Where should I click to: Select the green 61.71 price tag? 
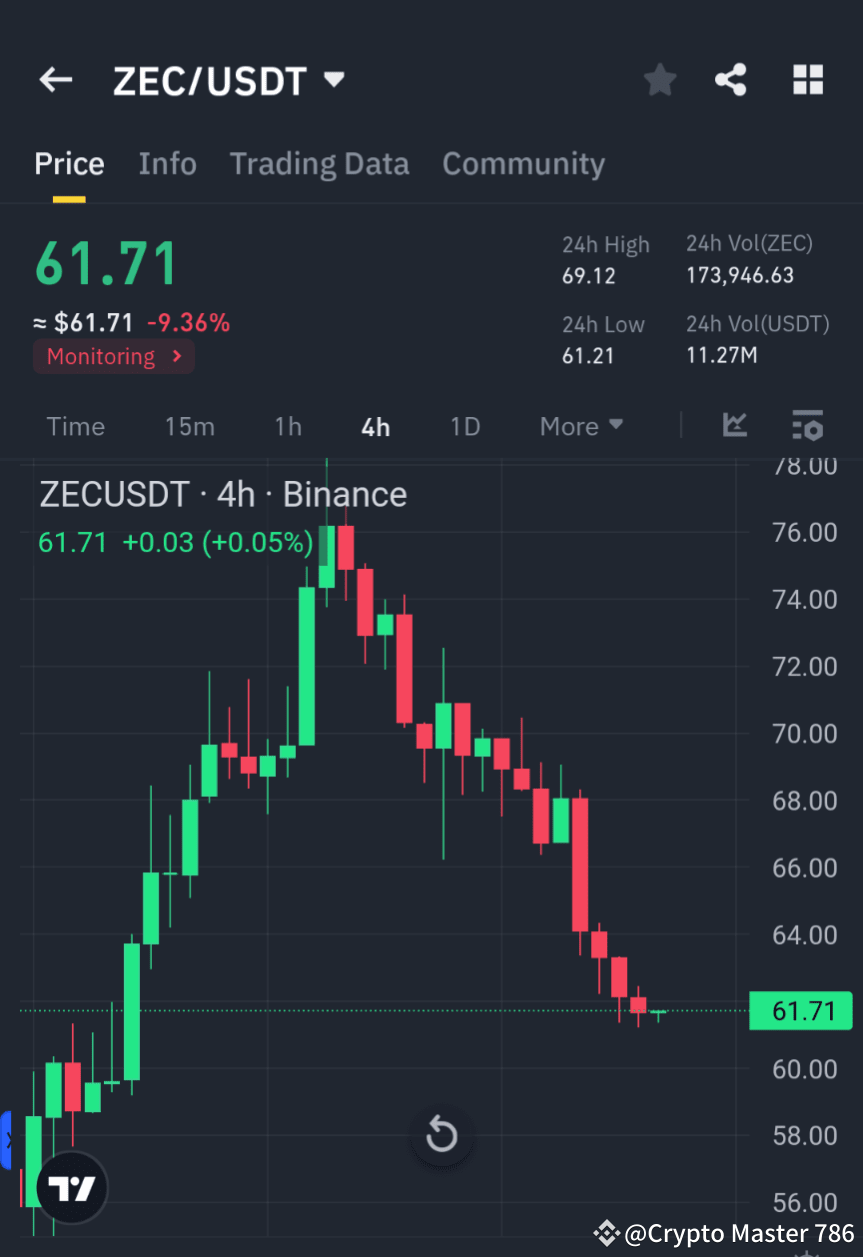tap(800, 1011)
